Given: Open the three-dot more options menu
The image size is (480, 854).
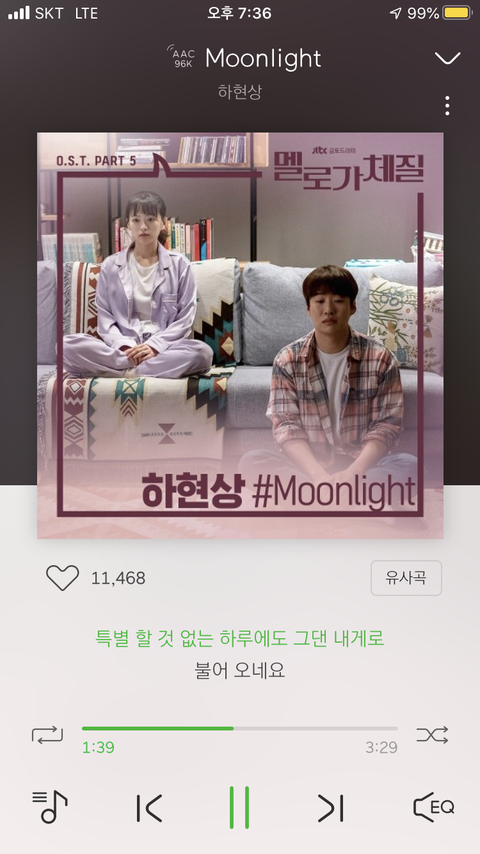Looking at the screenshot, I should [x=447, y=106].
